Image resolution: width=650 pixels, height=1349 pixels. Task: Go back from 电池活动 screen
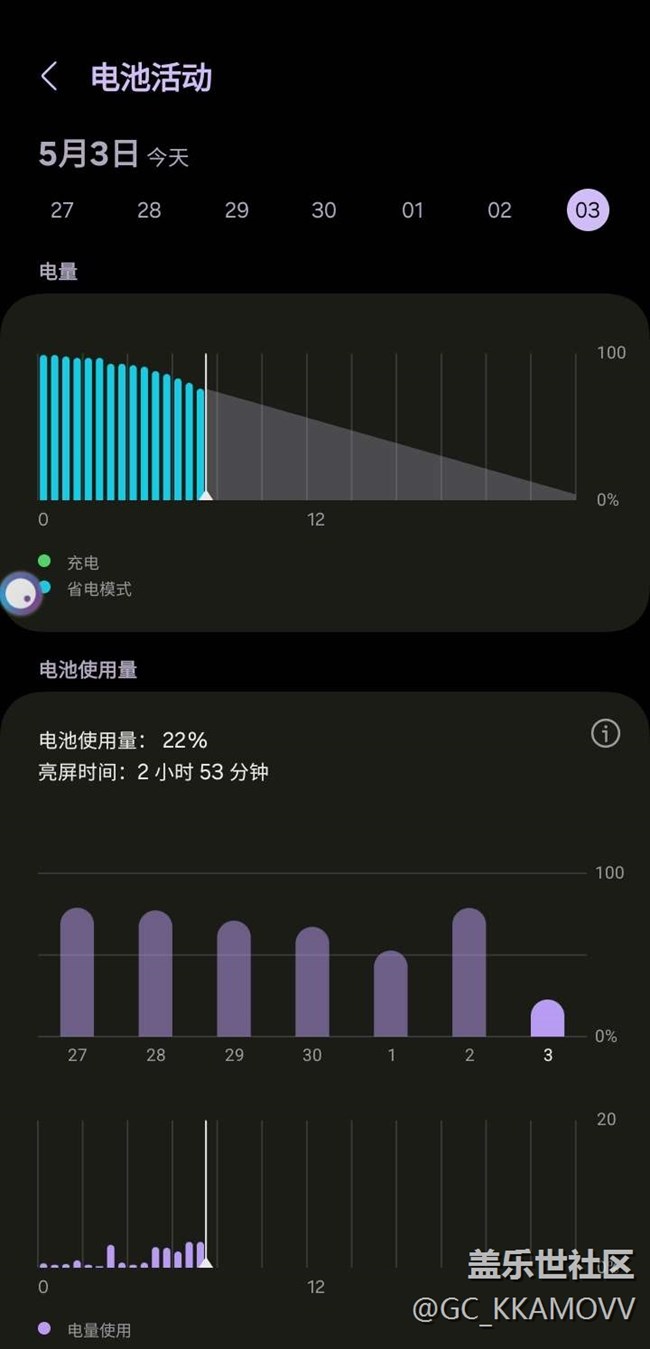(x=49, y=77)
